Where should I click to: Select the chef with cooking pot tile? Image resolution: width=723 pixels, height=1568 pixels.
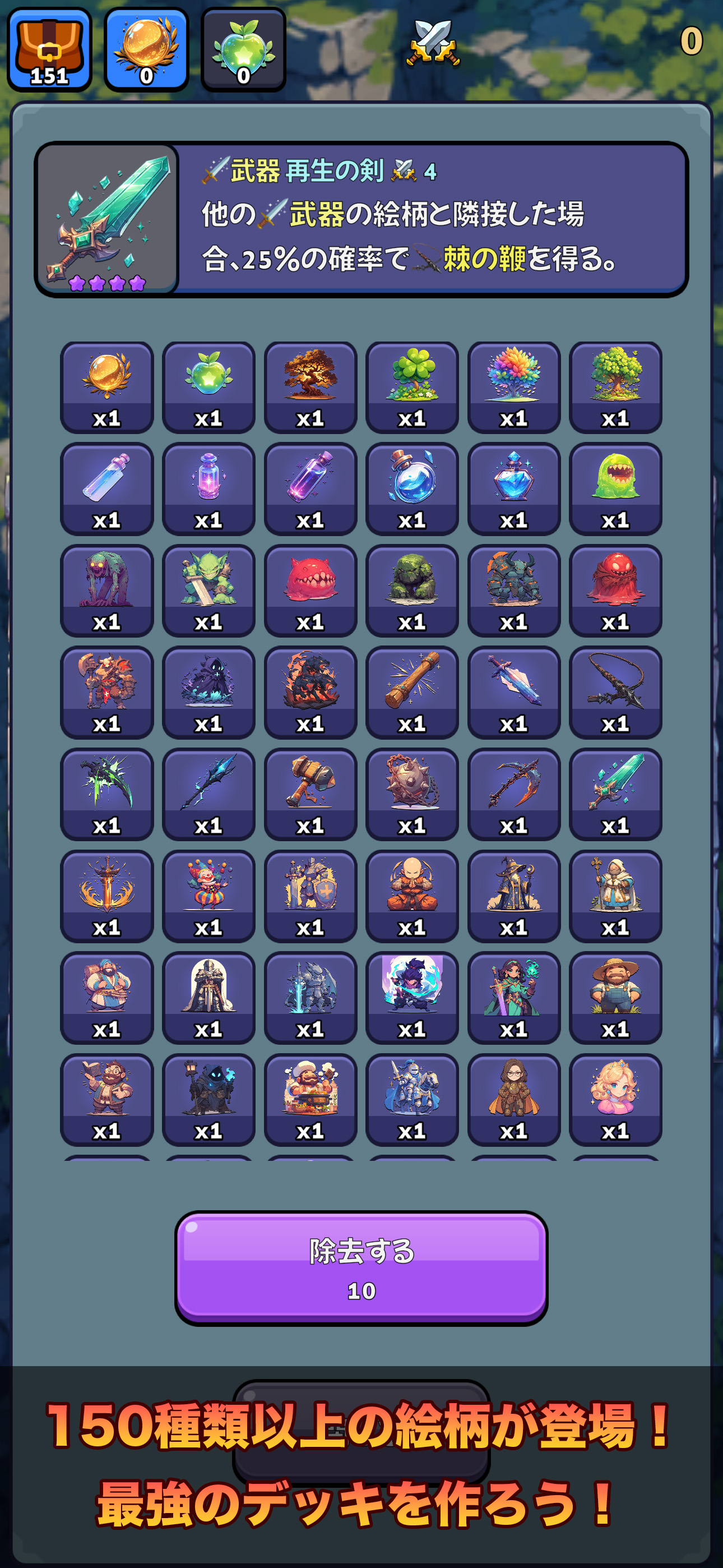click(x=310, y=1100)
